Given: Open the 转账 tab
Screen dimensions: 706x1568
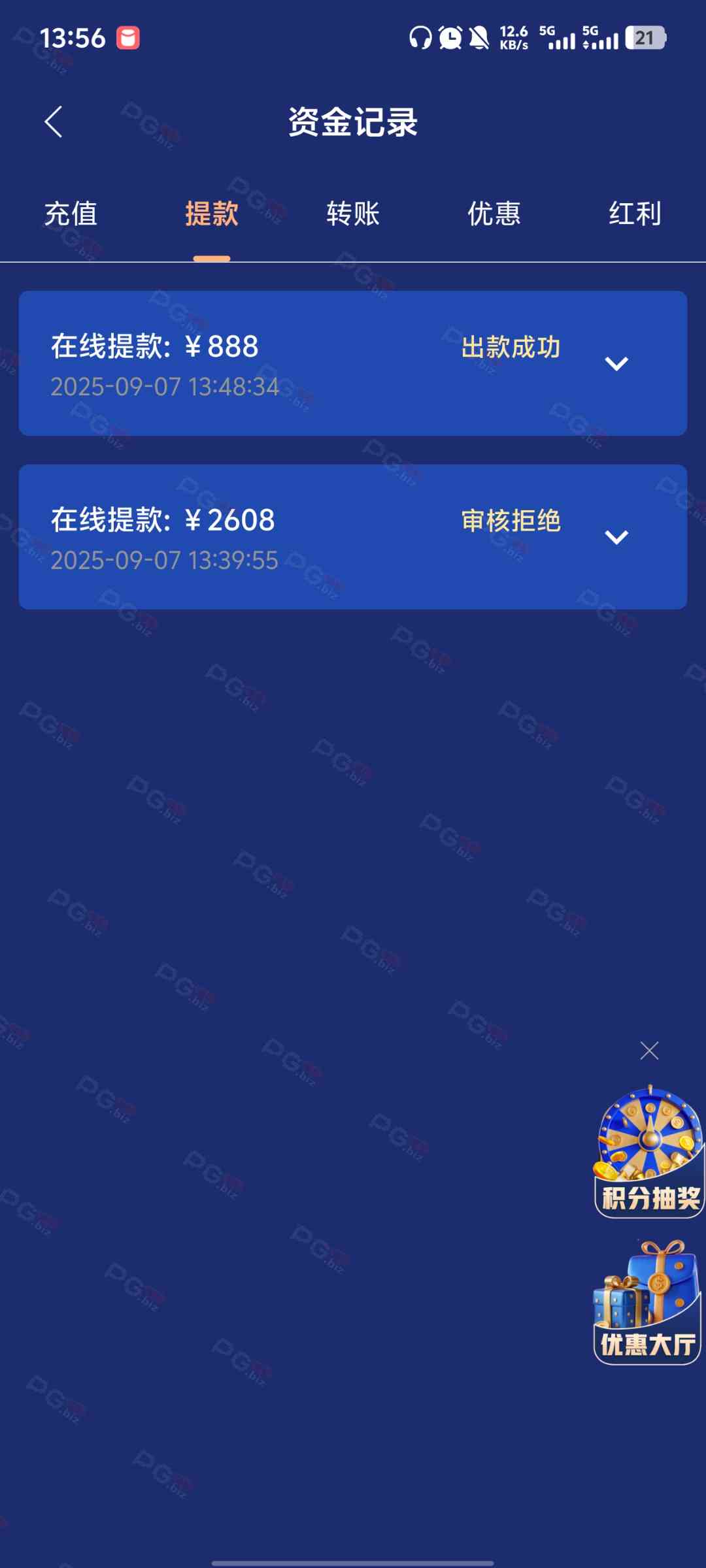Looking at the screenshot, I should [x=353, y=214].
